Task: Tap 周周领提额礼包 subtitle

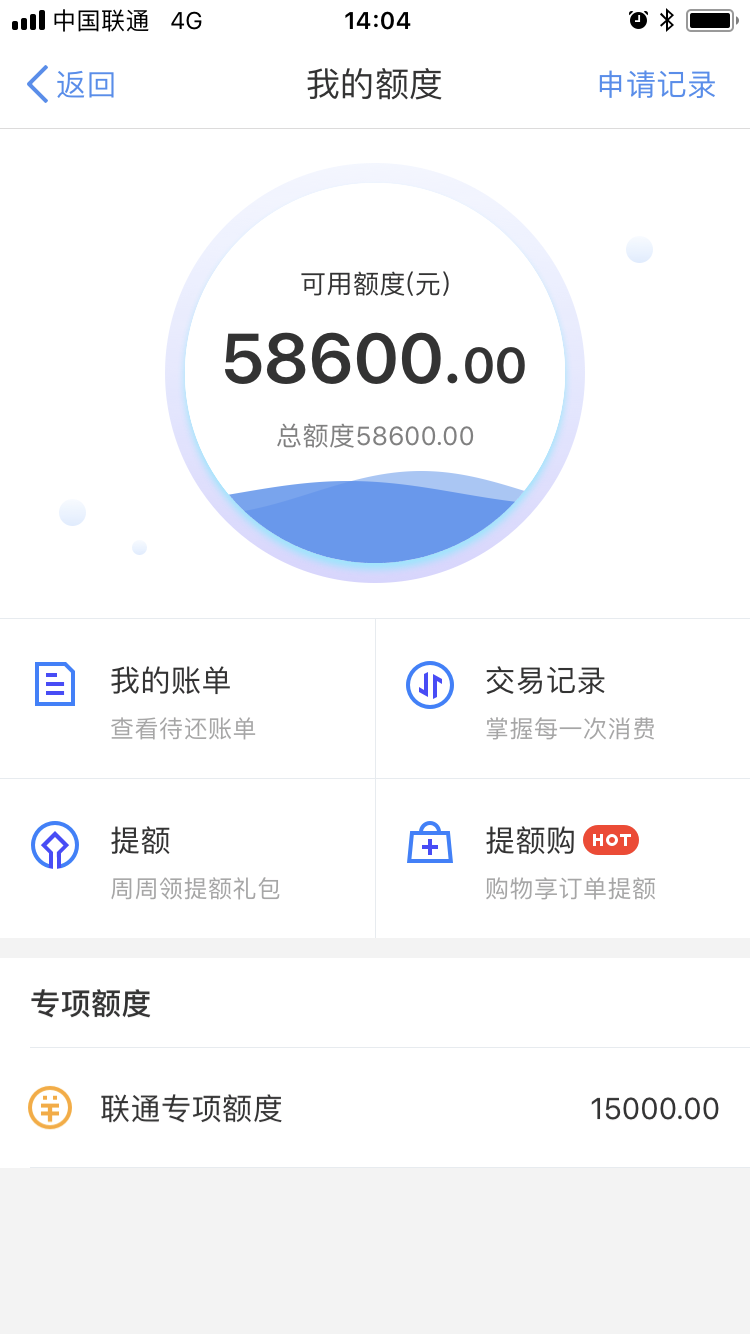Action: [x=196, y=889]
